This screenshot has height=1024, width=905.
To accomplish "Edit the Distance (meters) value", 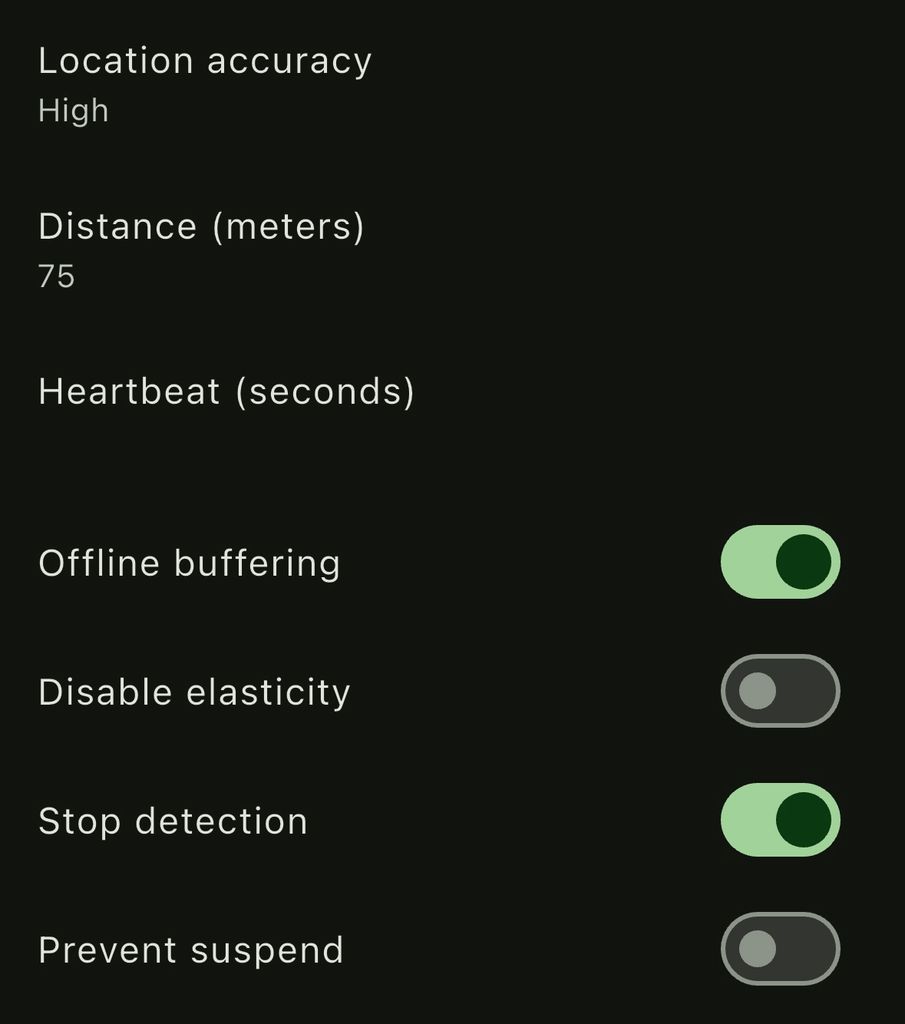I will click(201, 249).
